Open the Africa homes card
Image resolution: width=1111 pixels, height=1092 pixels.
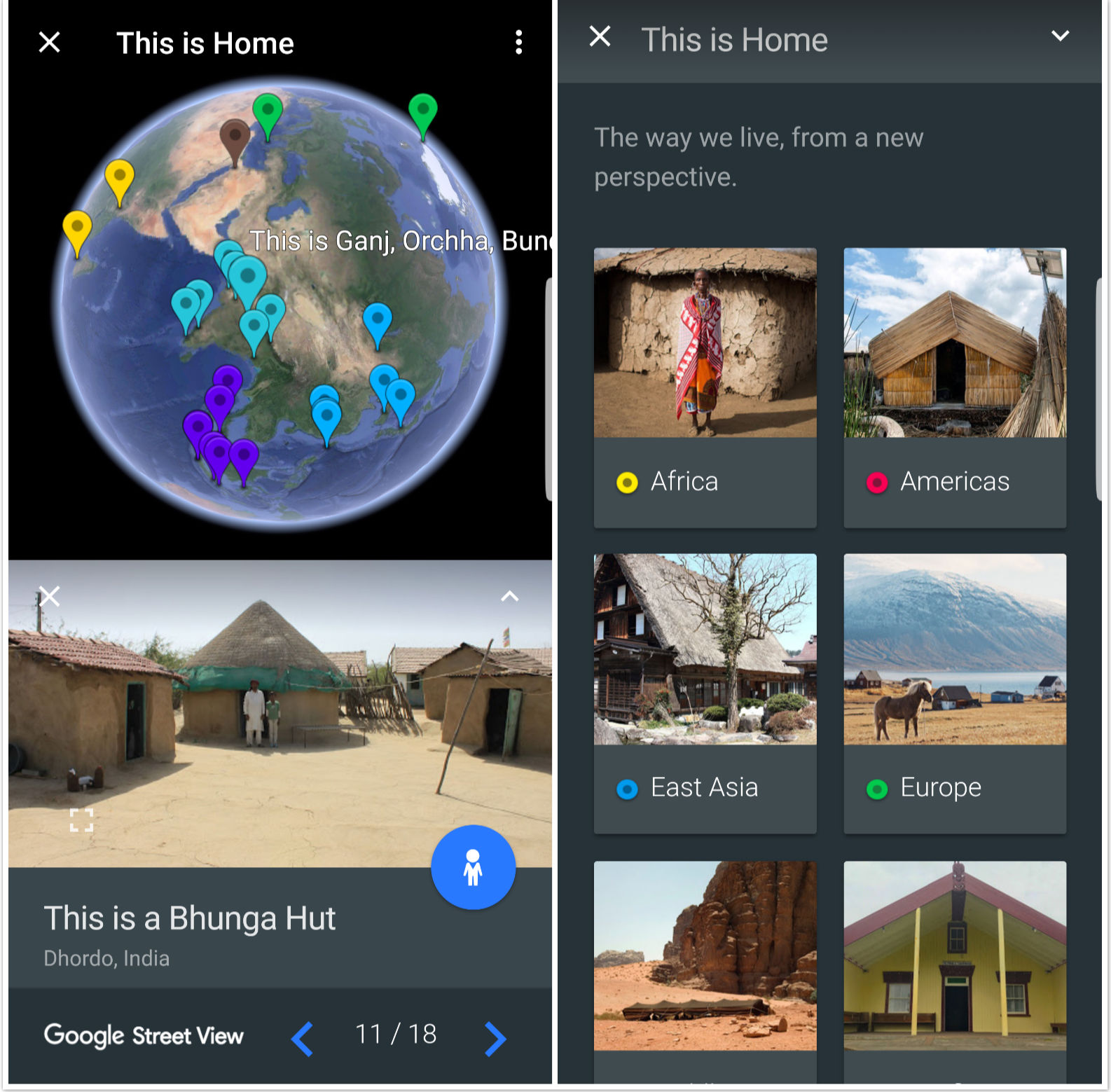705,387
